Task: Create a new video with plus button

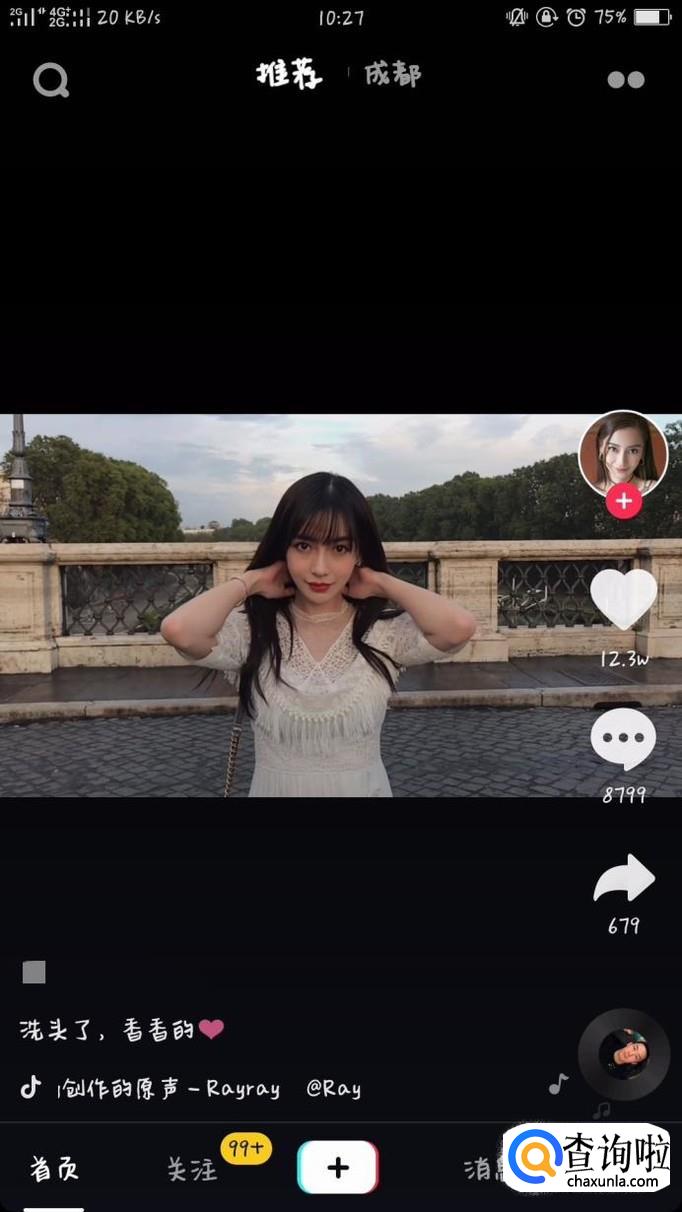Action: click(x=338, y=1167)
